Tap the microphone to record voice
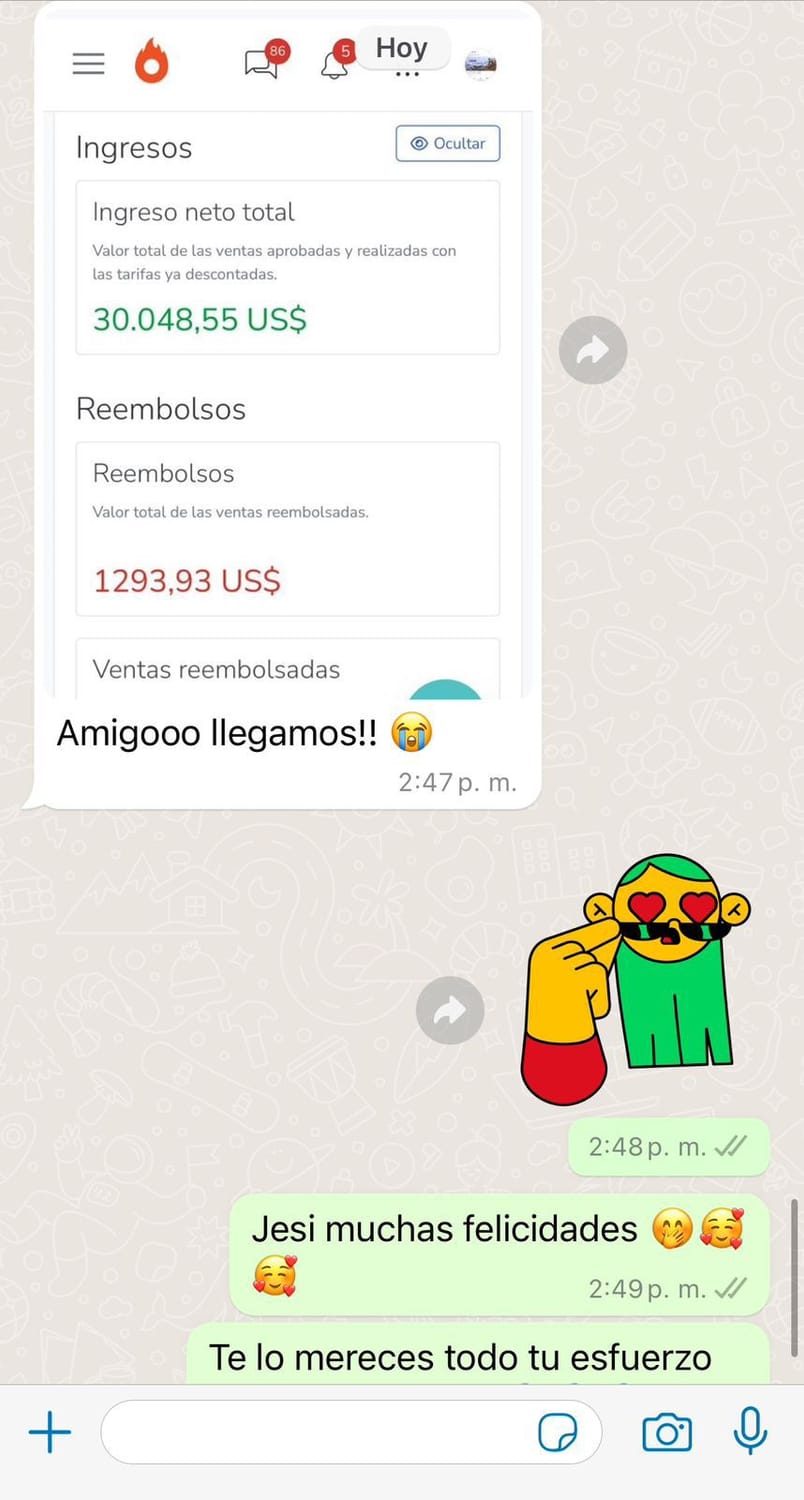 749,1431
